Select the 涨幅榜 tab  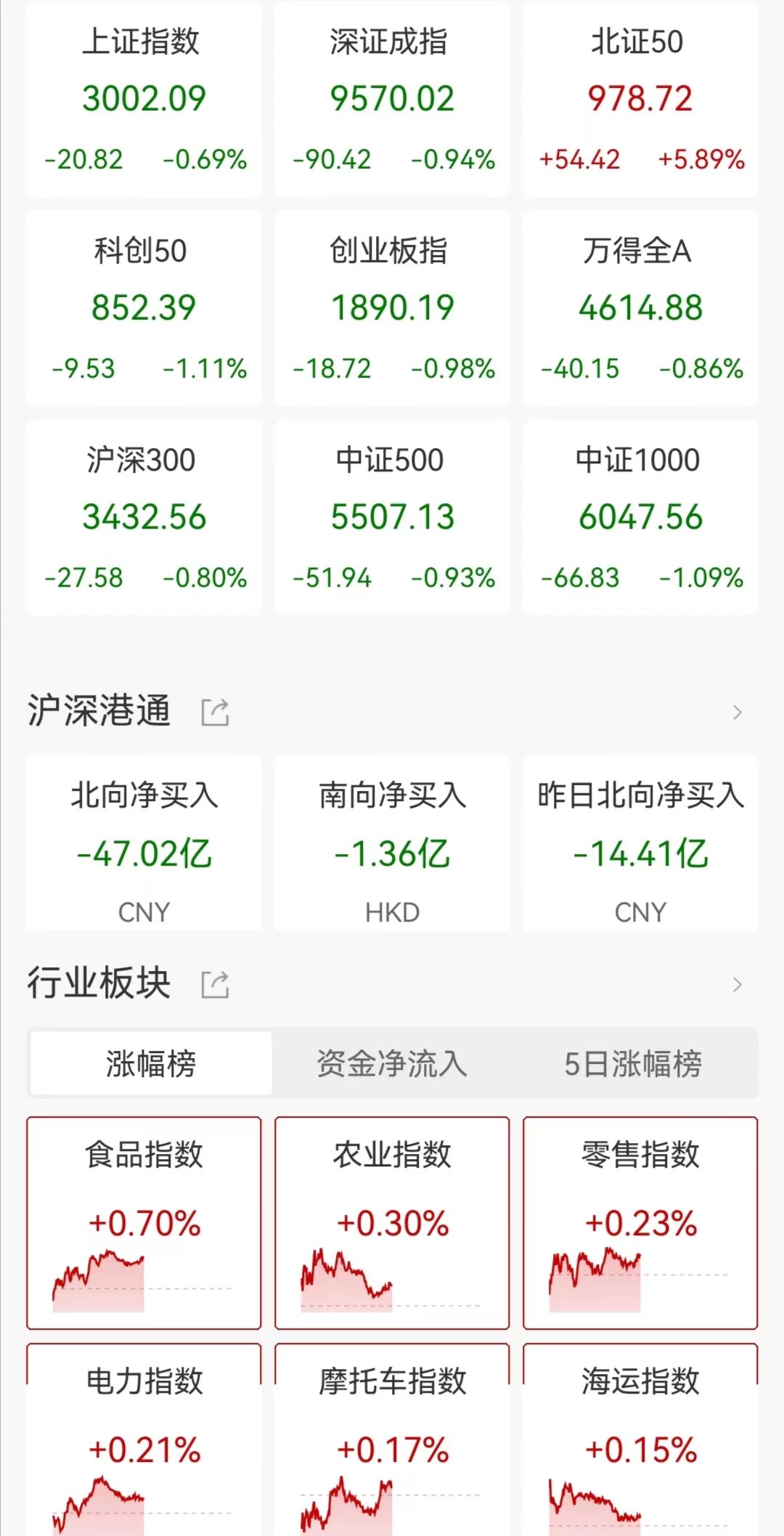tap(151, 1064)
